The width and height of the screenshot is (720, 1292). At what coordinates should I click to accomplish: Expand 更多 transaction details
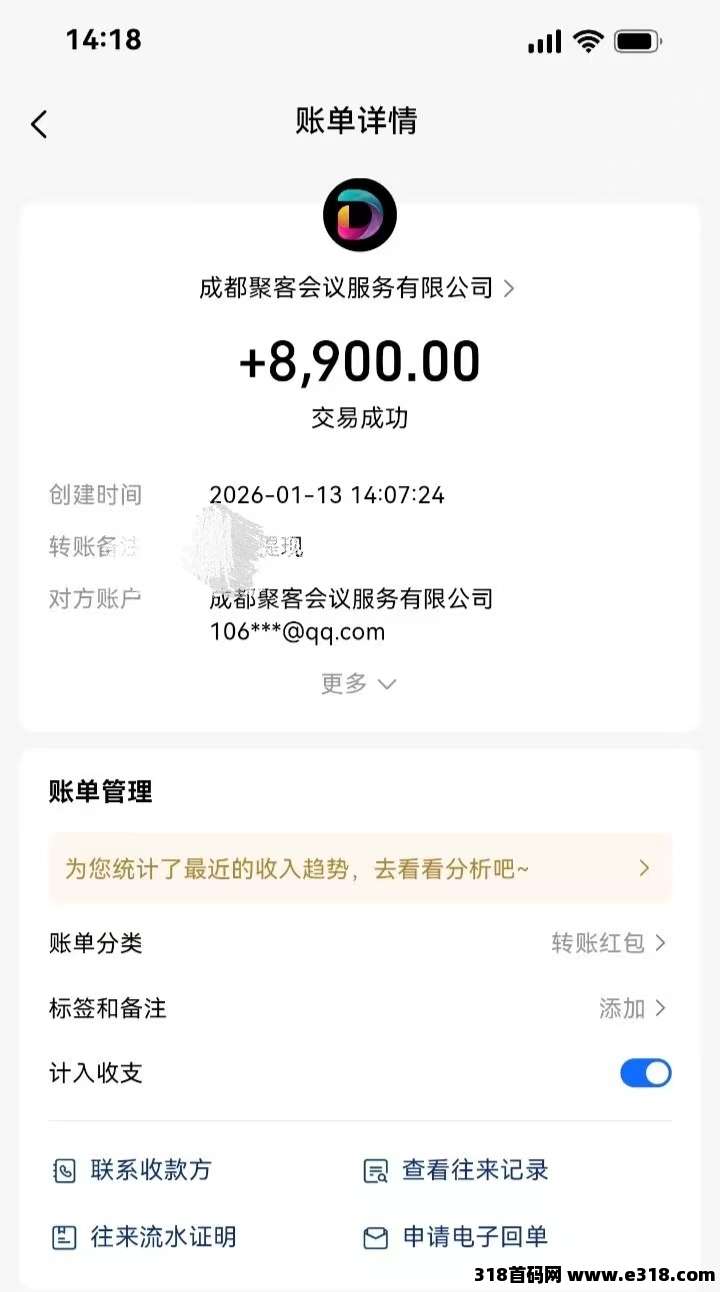pos(358,684)
